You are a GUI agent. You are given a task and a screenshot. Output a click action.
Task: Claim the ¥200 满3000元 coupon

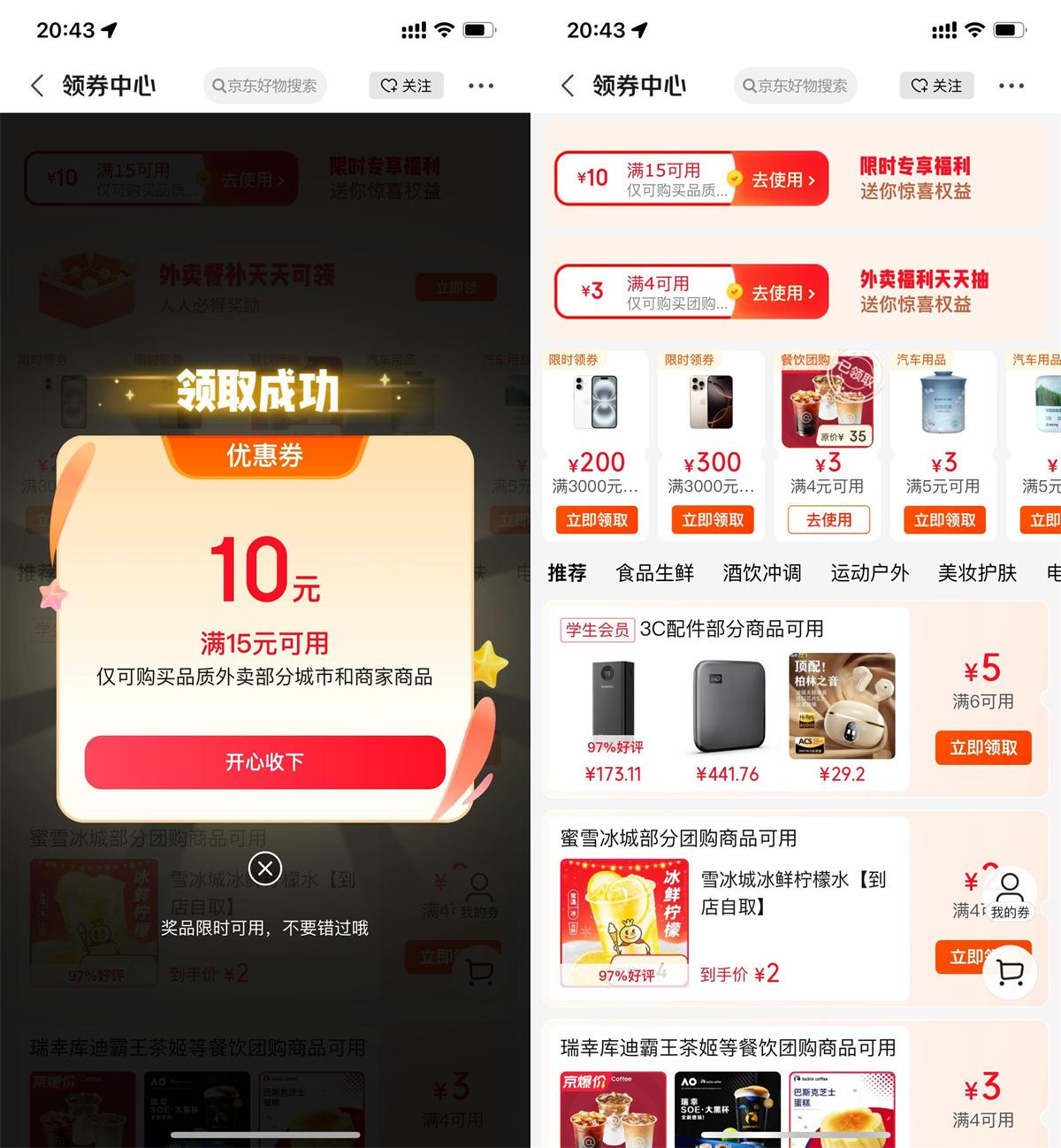(597, 520)
